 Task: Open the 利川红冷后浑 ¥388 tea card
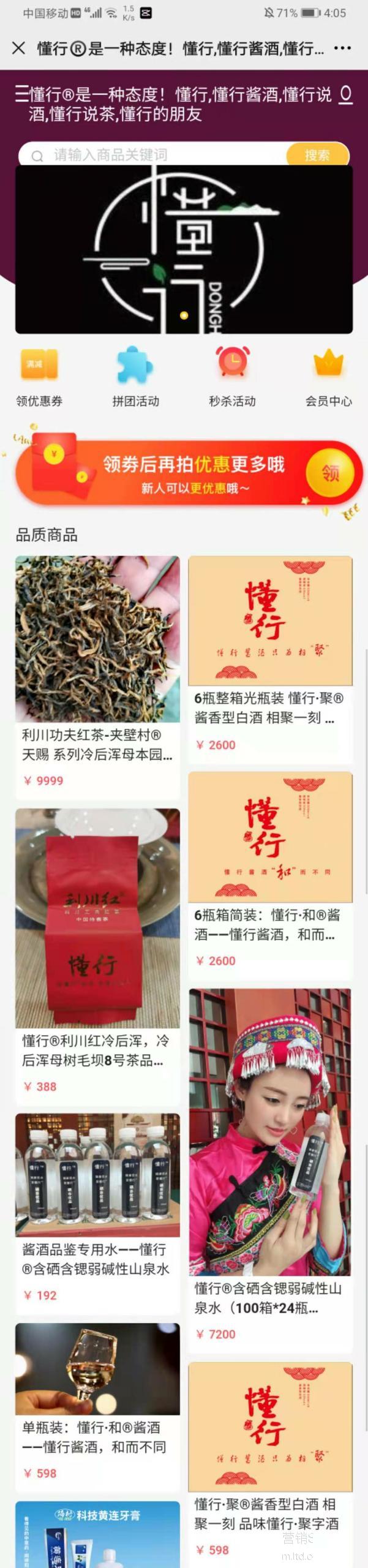pyautogui.click(x=97, y=956)
